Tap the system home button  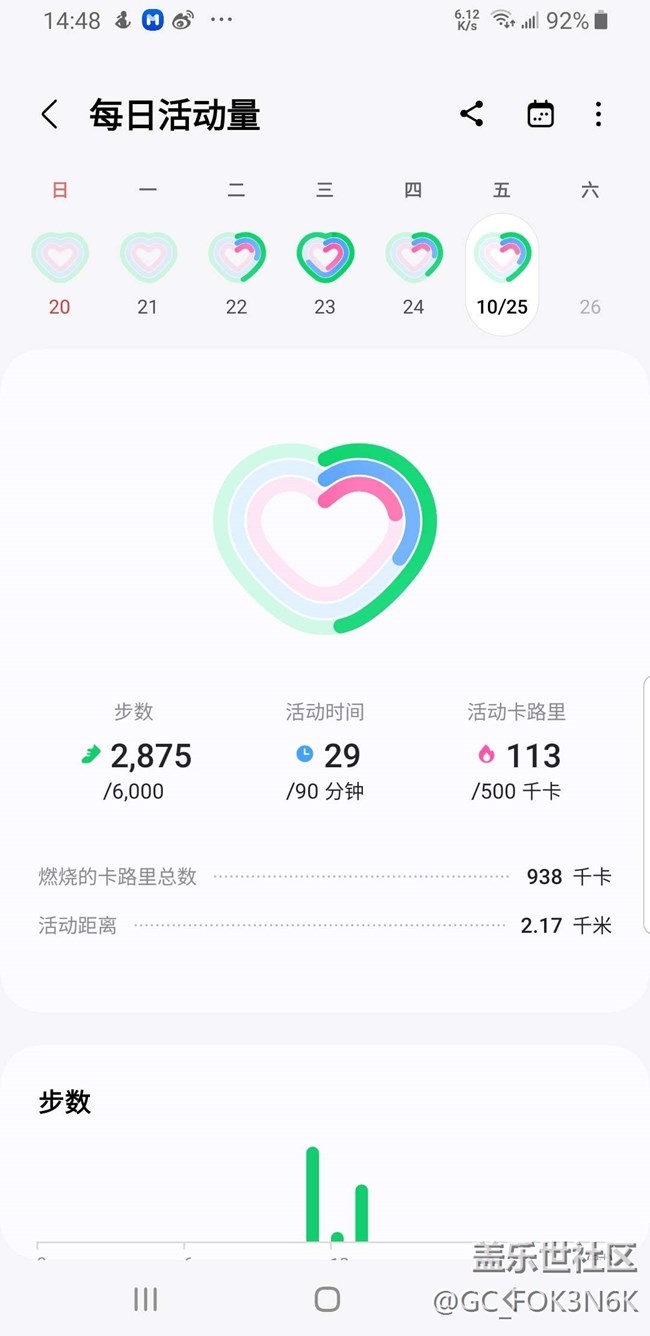point(327,1299)
